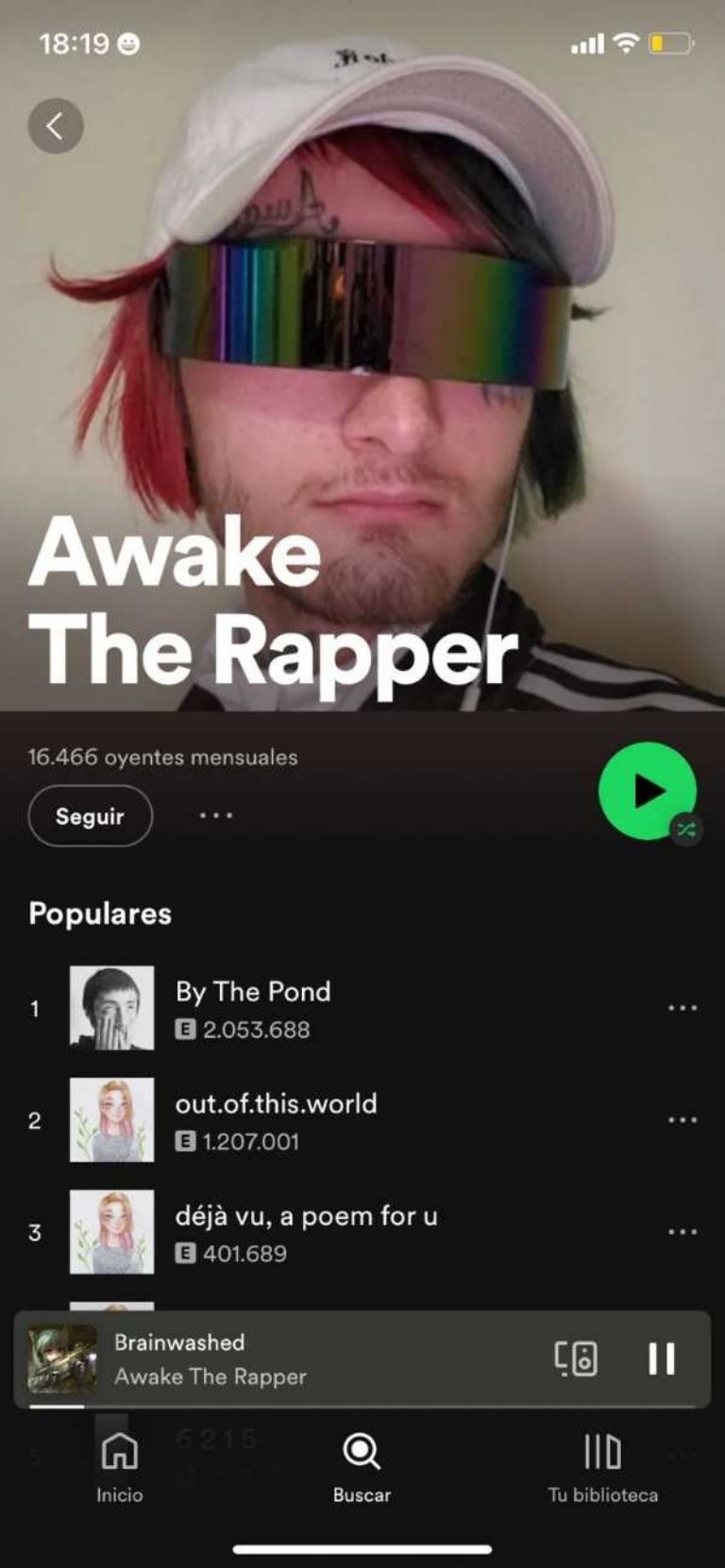Open artist options next to Seguir
The image size is (725, 1568).
(x=216, y=815)
